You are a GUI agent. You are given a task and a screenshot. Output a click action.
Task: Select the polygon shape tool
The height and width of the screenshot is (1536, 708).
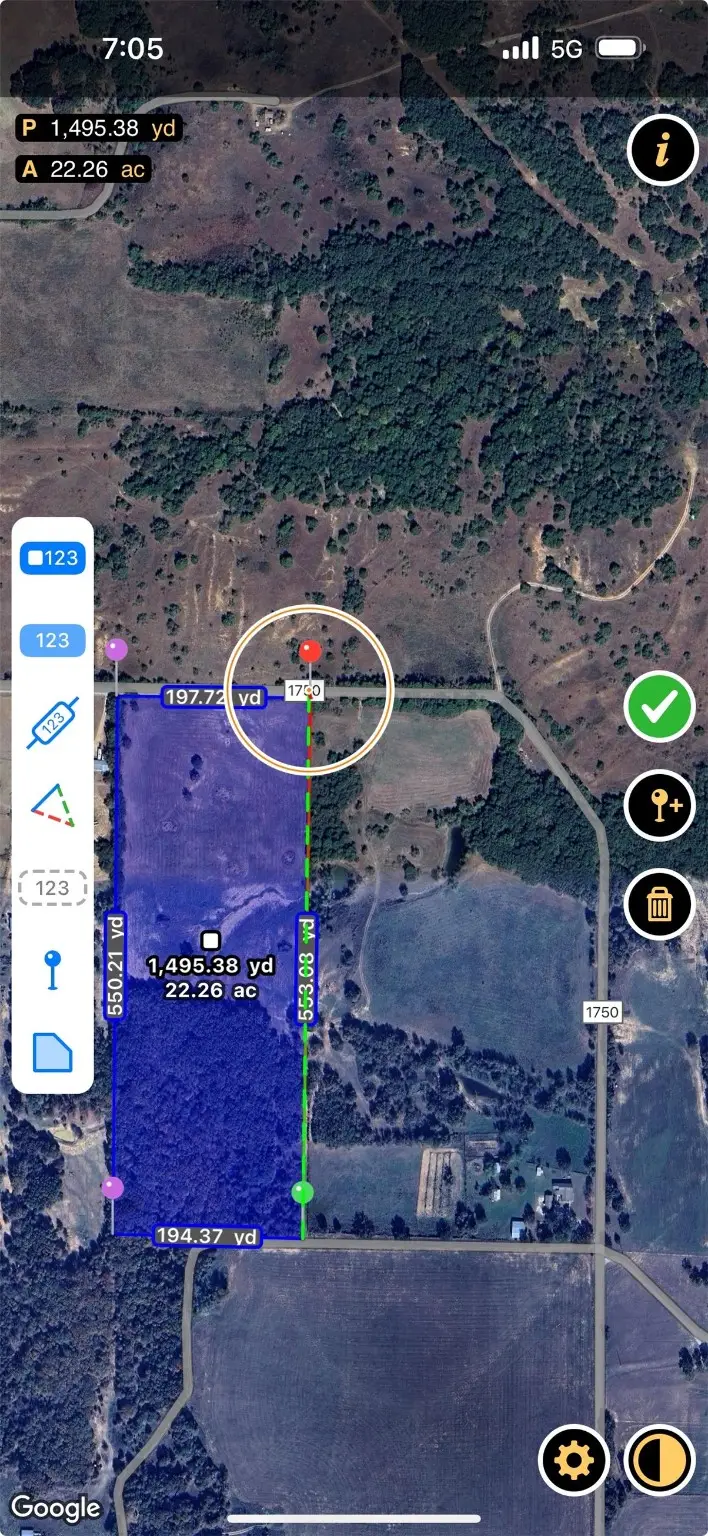click(52, 1052)
